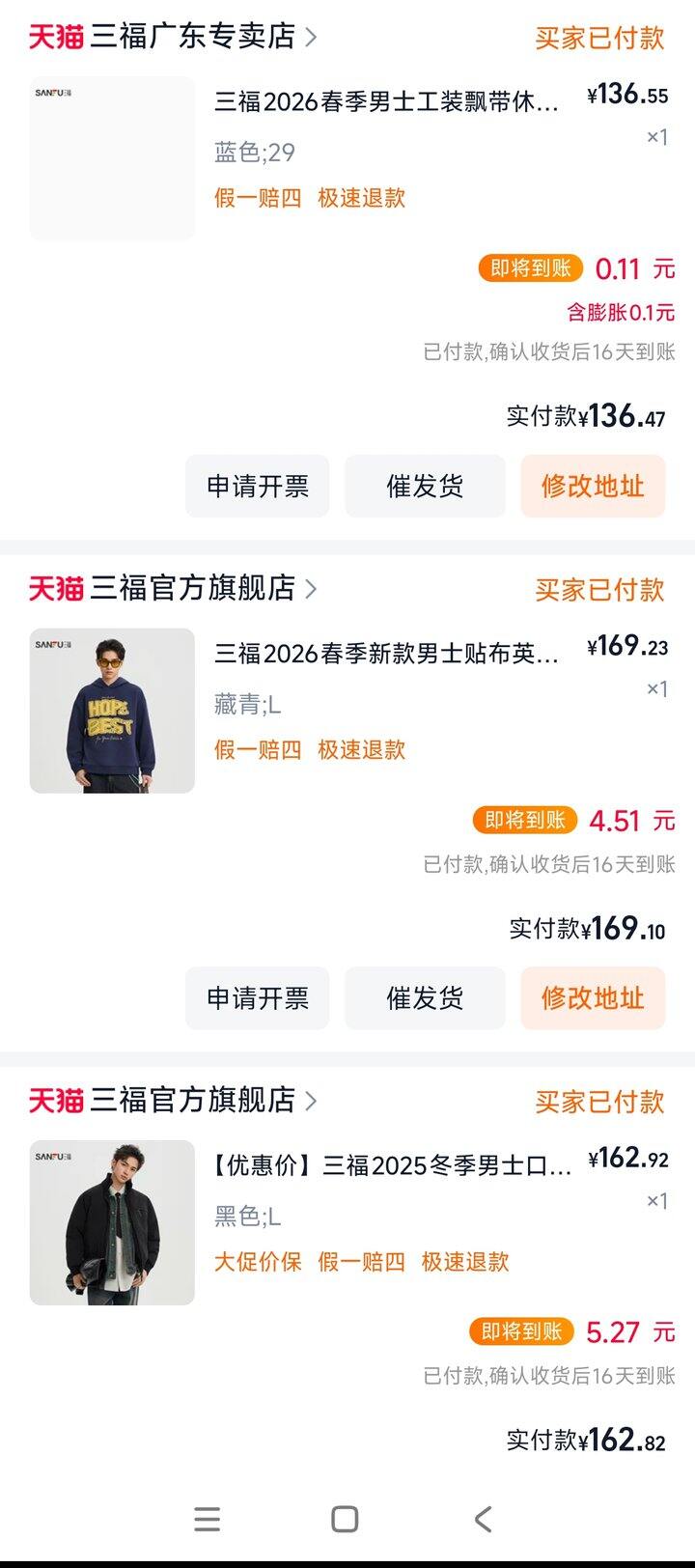The image size is (695, 1568).
Task: Click the 天猫 logo of 三福广东专卖店
Action: 55,33
